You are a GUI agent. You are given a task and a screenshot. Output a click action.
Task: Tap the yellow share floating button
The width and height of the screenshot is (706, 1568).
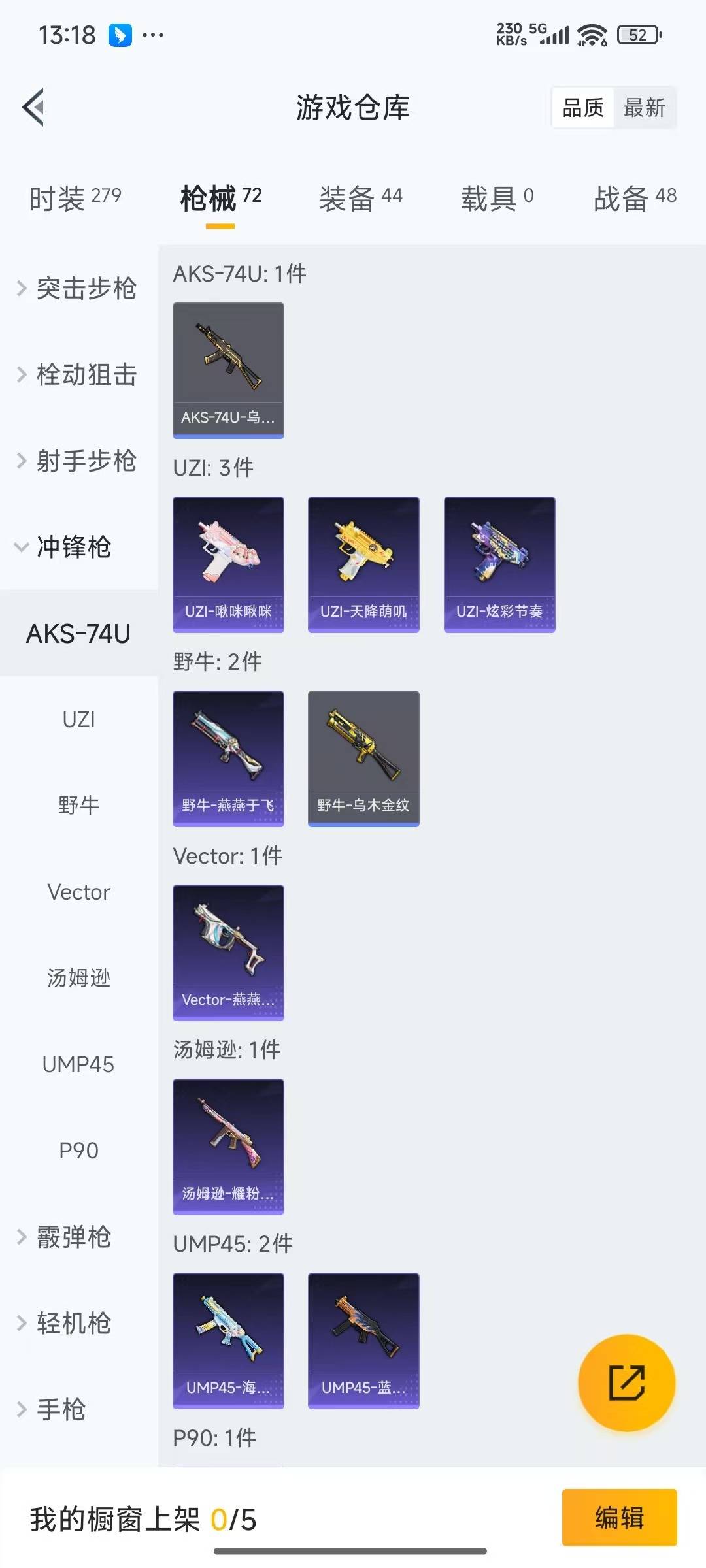point(627,1383)
